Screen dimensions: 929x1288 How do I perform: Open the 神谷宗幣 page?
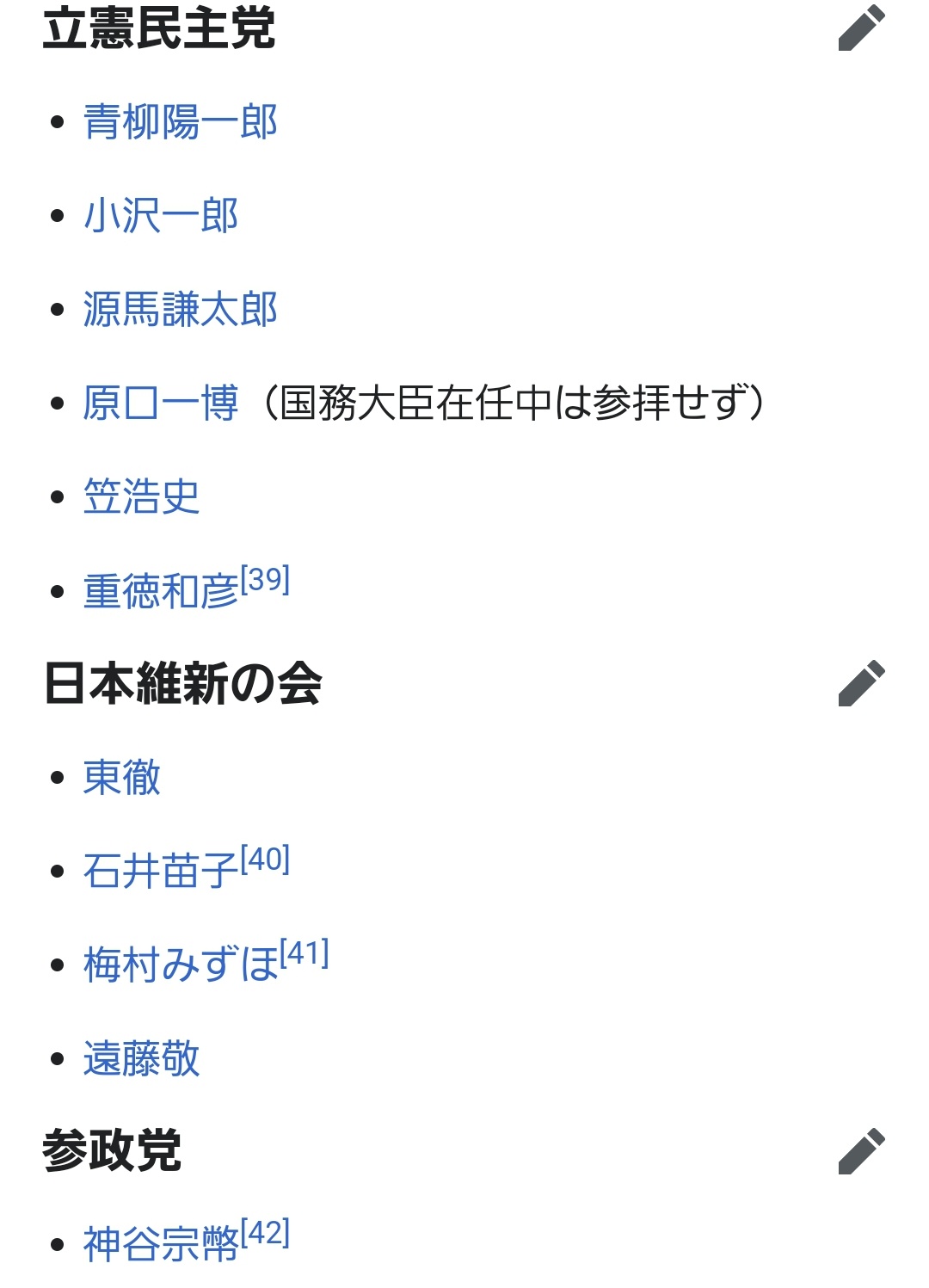pyautogui.click(x=161, y=1245)
